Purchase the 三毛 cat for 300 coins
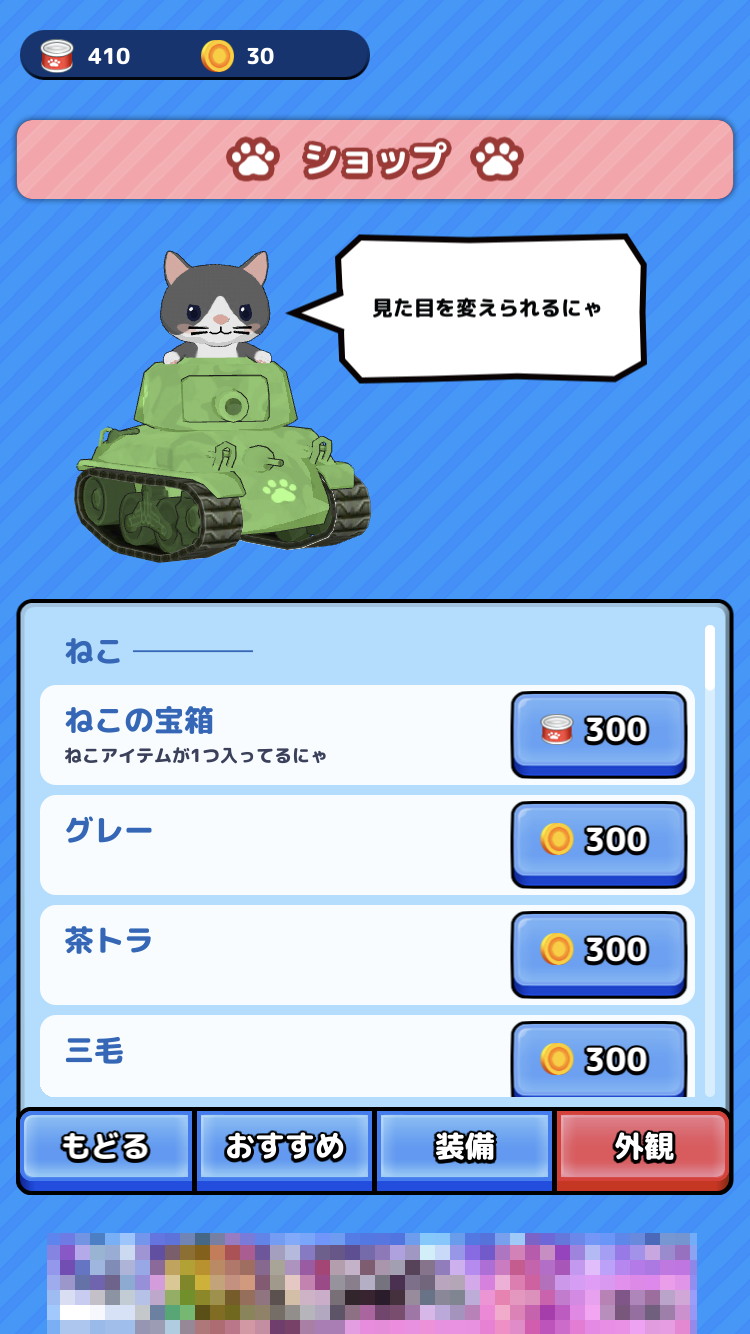 pos(598,1059)
